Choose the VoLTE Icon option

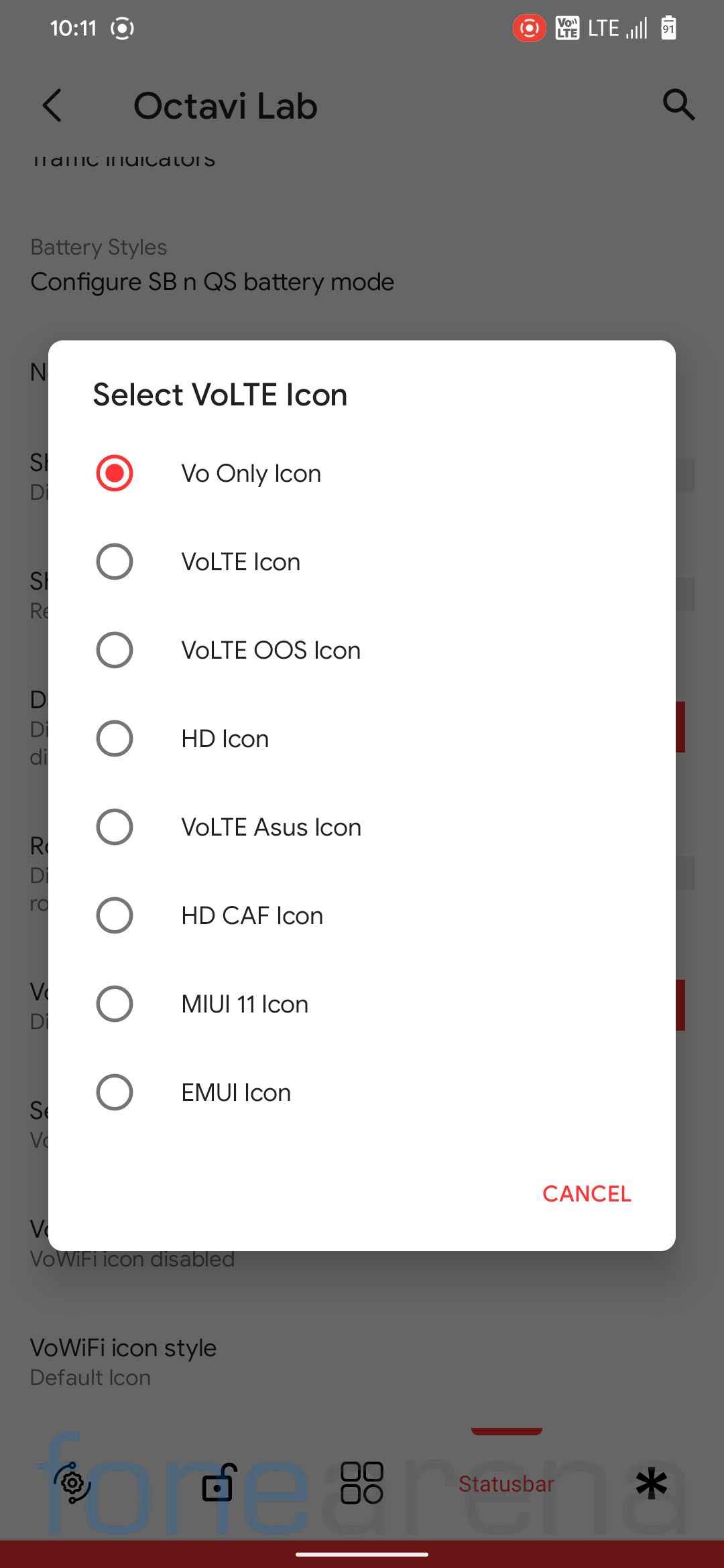point(362,562)
